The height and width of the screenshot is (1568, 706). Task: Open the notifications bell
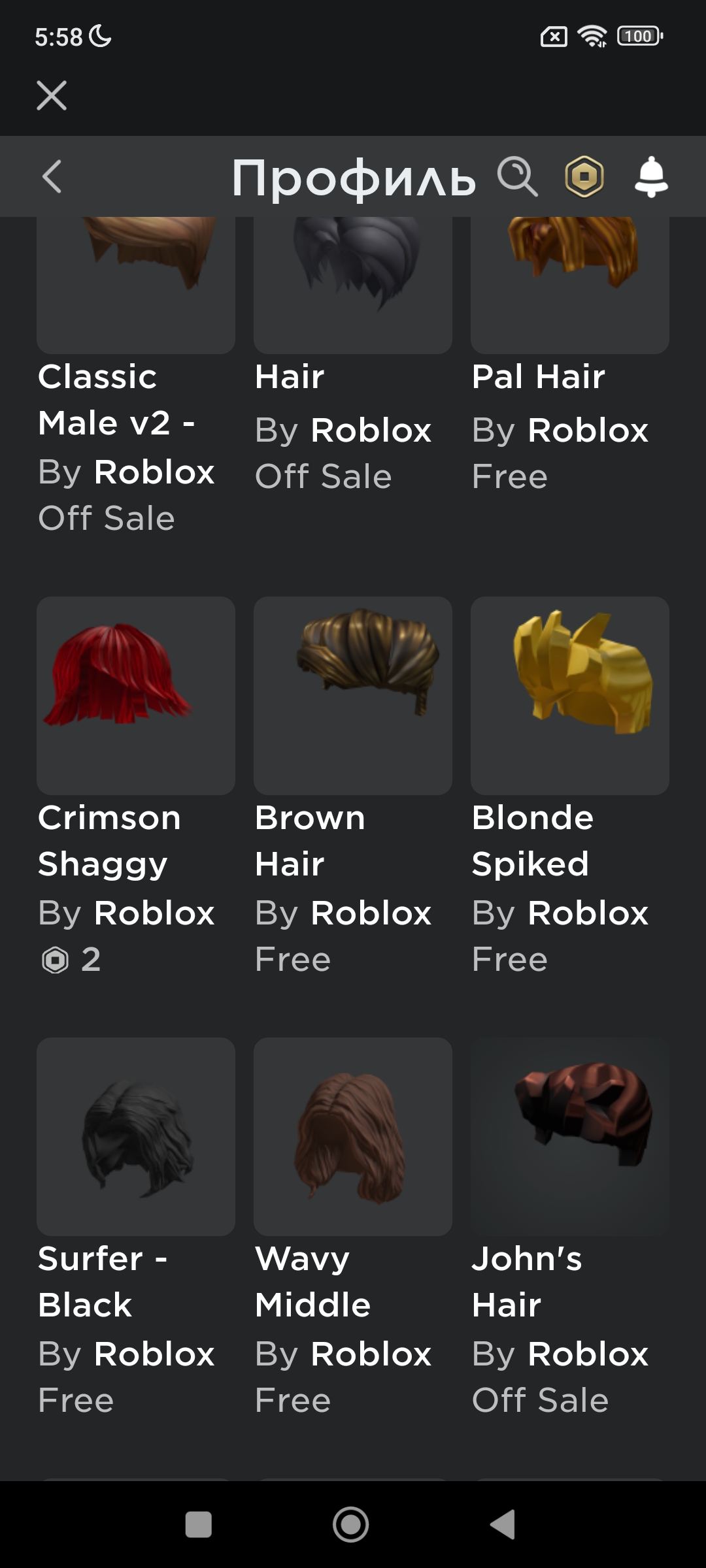pos(651,176)
